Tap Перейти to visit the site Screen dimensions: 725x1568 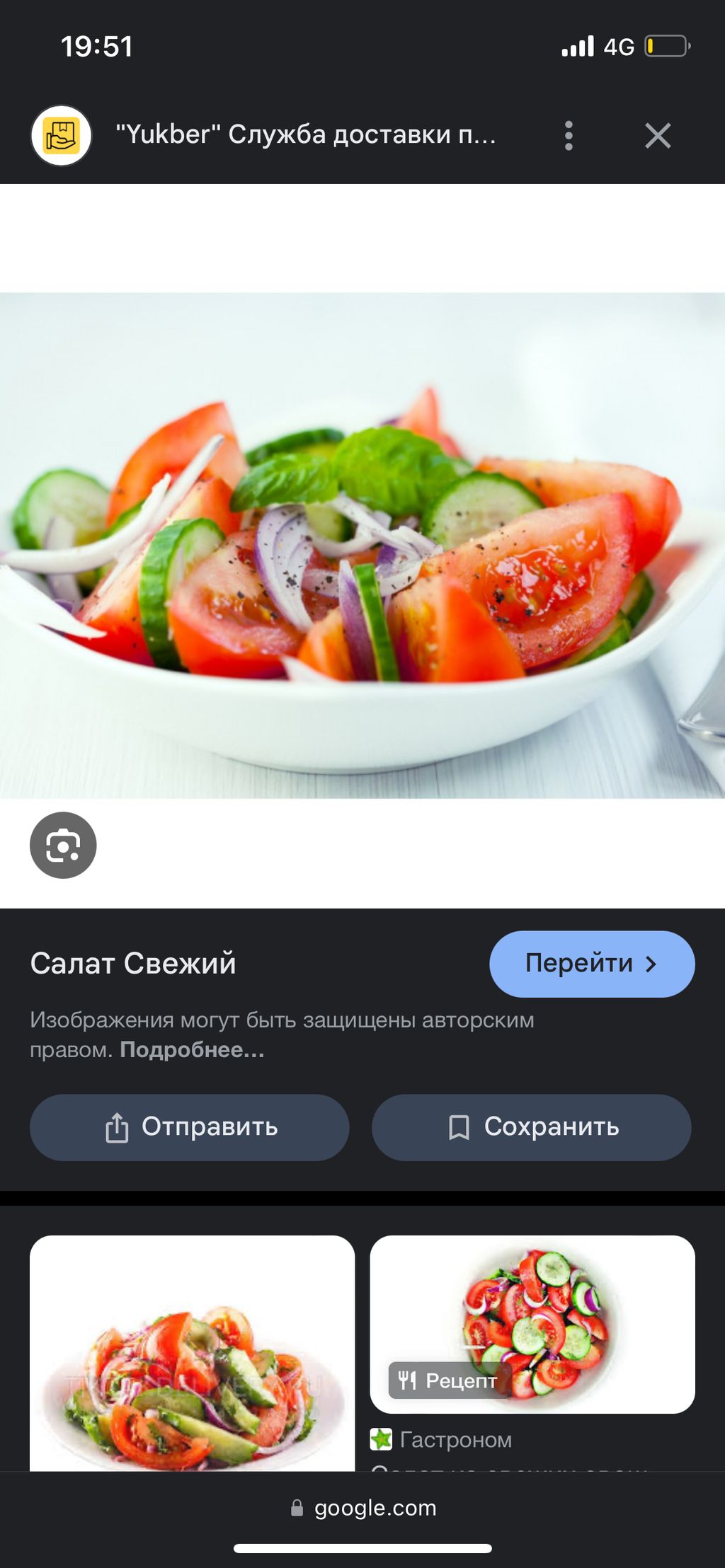(x=592, y=964)
